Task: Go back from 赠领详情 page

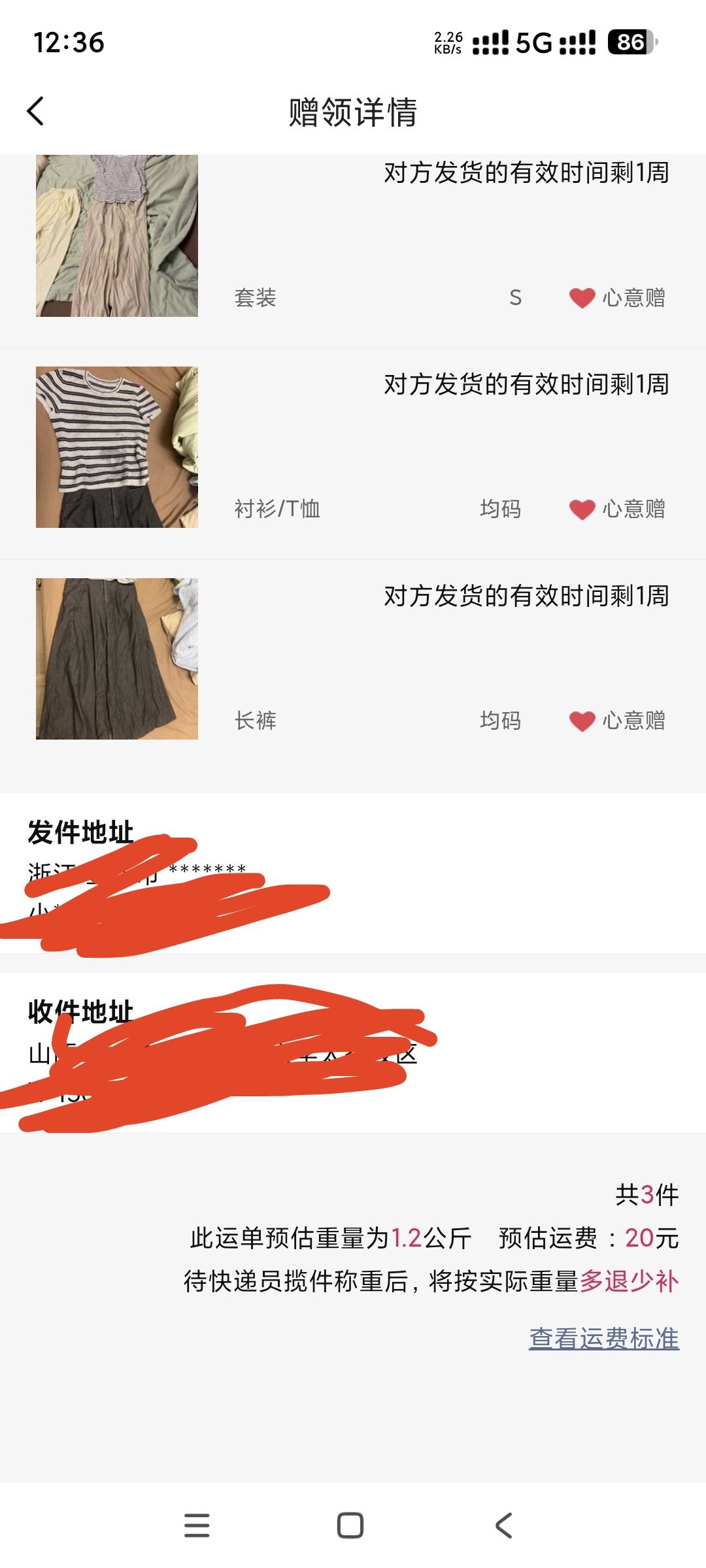Action: click(x=36, y=111)
